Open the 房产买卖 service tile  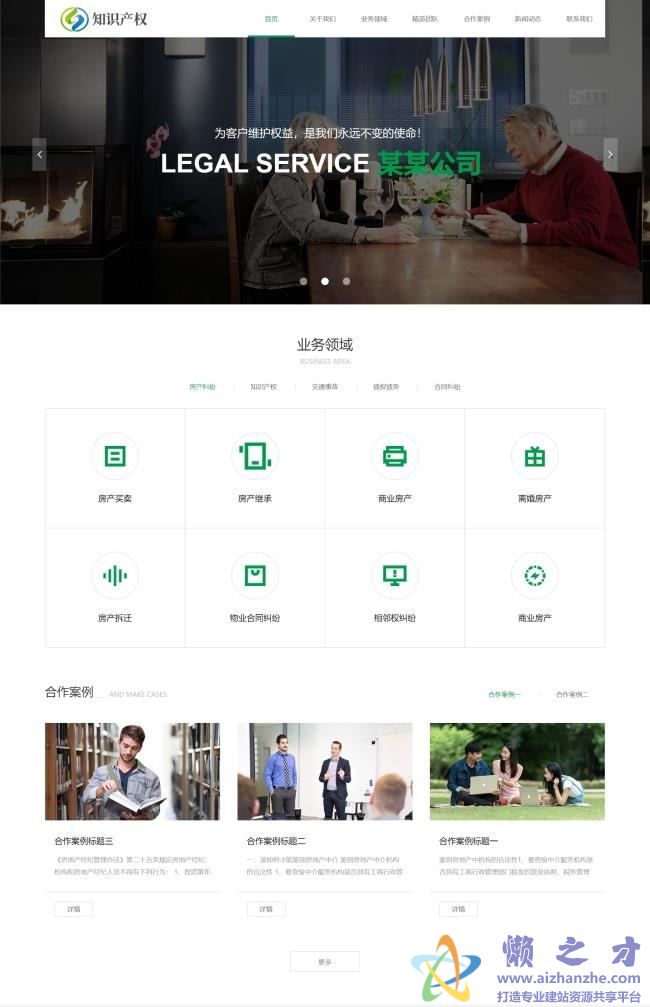pos(115,468)
